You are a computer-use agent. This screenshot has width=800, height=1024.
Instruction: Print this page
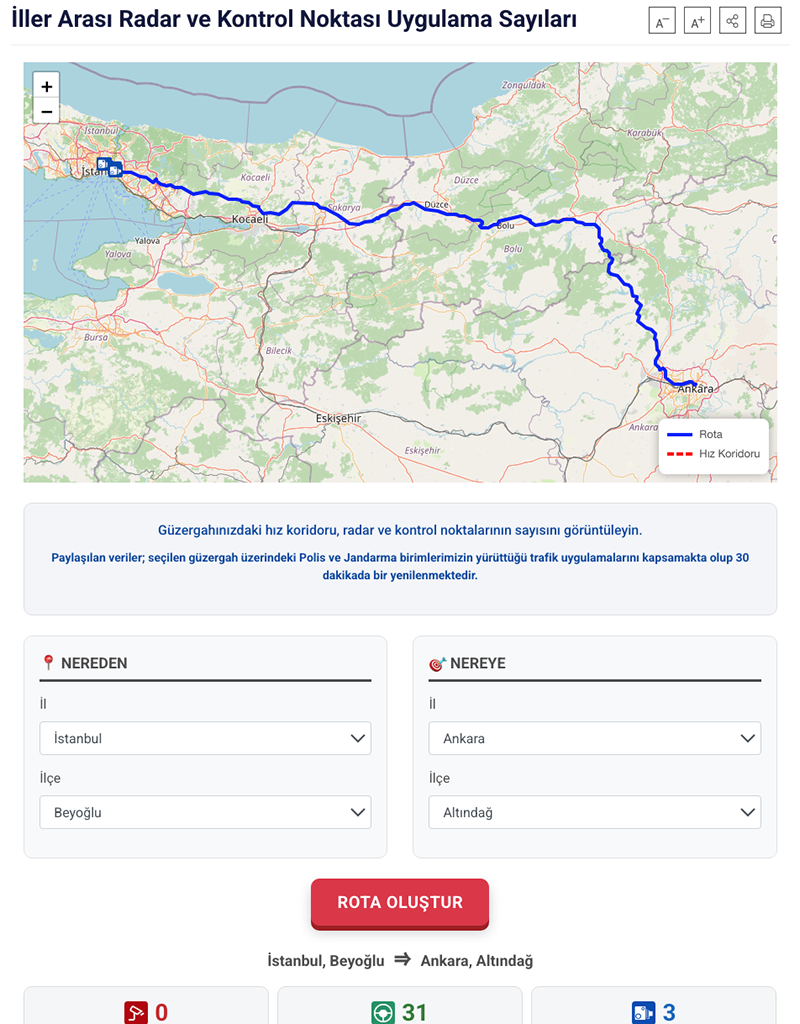pos(767,21)
